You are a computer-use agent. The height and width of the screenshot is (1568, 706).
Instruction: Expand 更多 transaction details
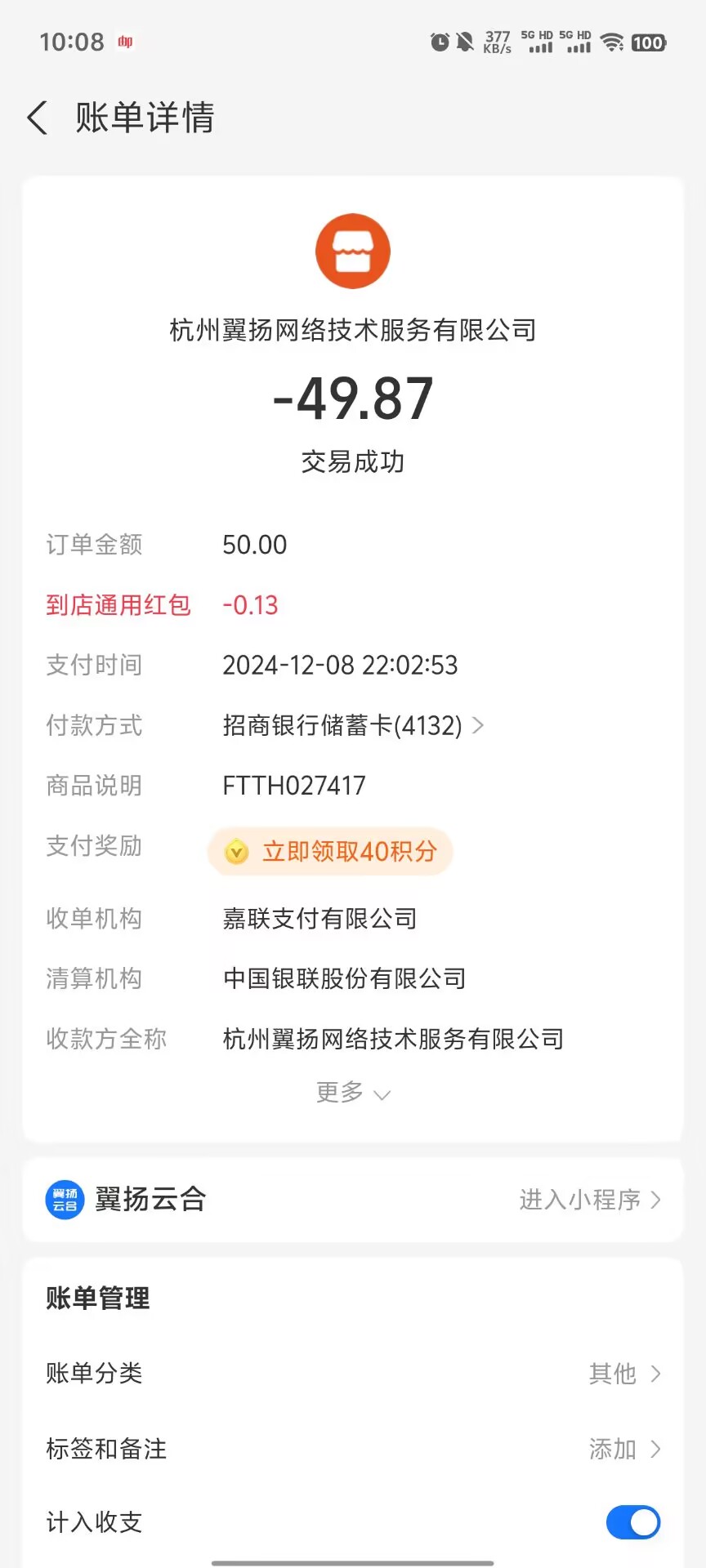353,1093
